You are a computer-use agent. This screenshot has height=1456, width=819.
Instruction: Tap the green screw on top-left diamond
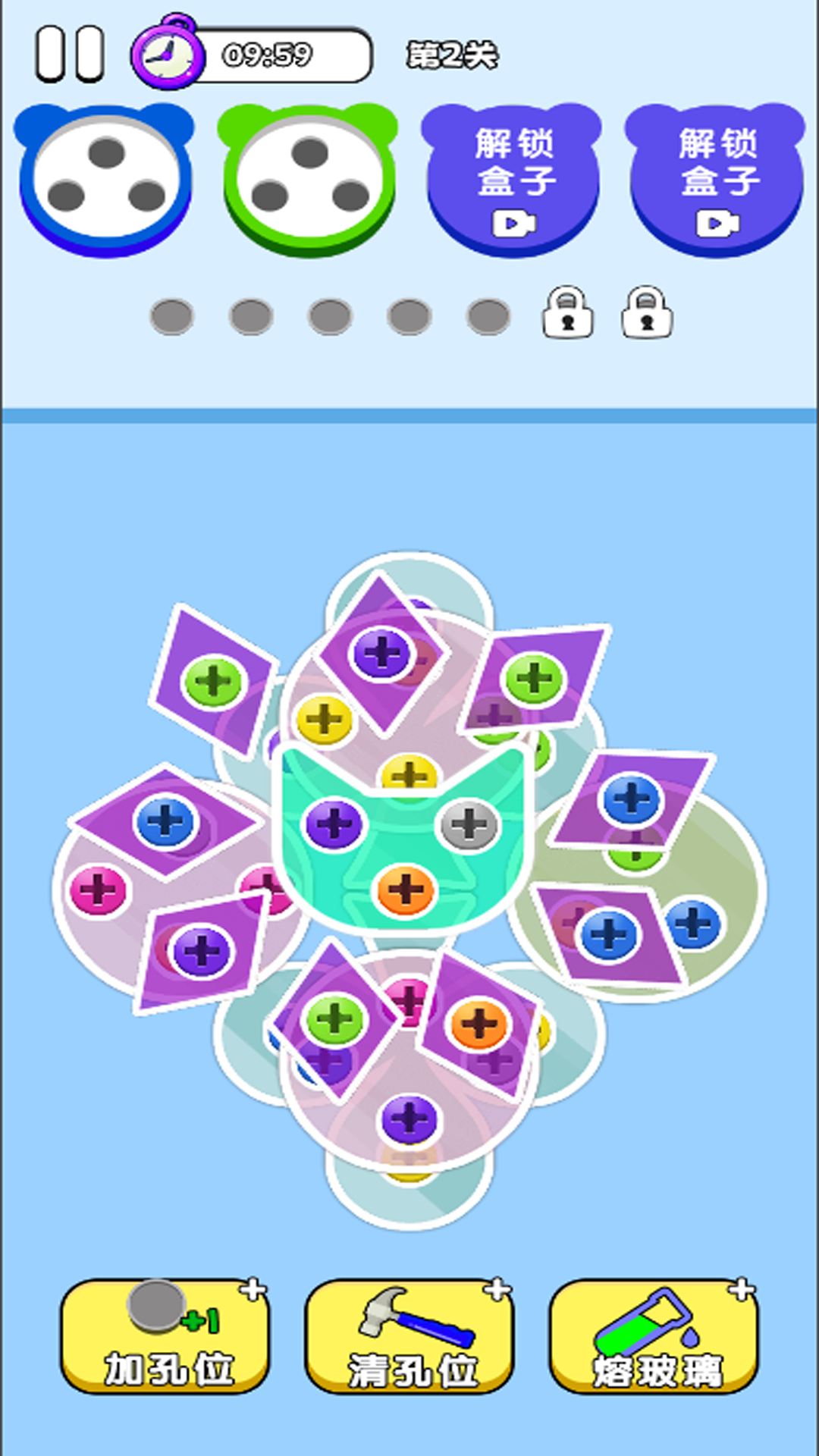pyautogui.click(x=214, y=681)
